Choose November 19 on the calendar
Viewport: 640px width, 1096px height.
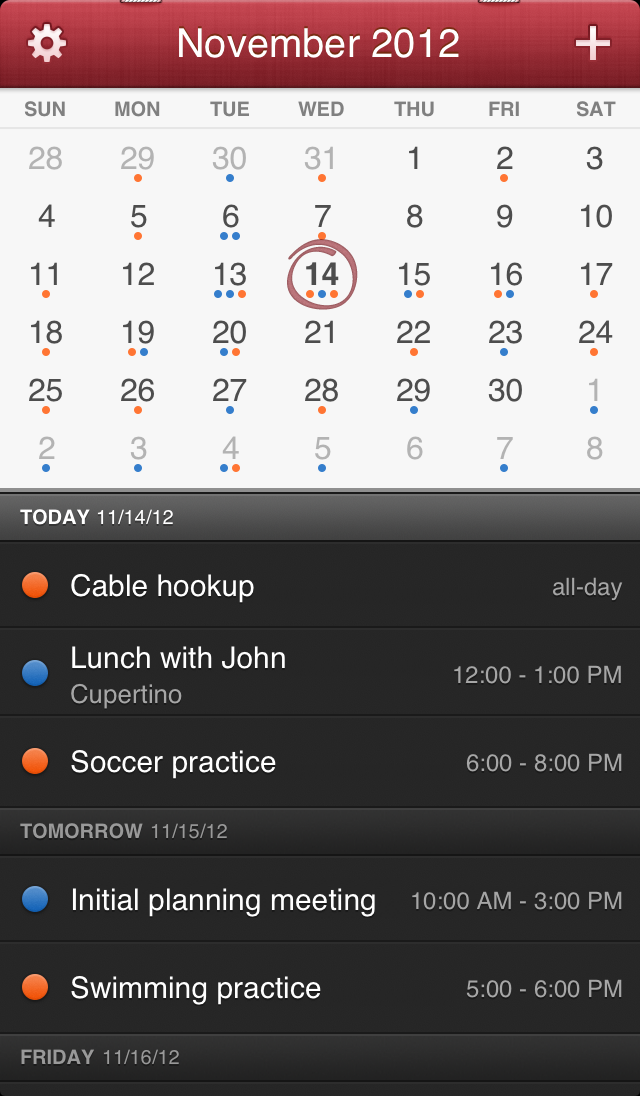click(x=138, y=333)
